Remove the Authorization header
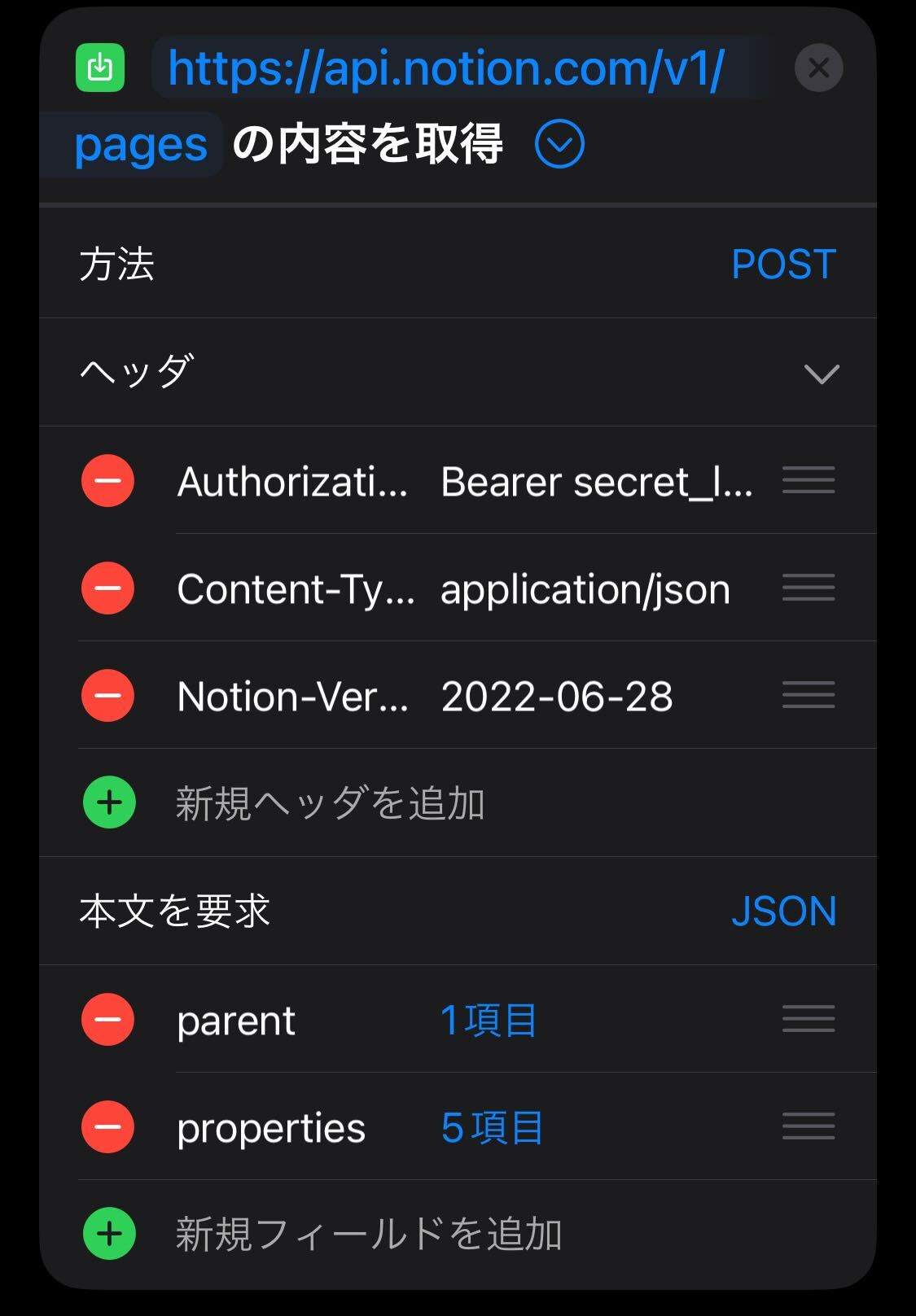This screenshot has width=916, height=1316. point(107,481)
